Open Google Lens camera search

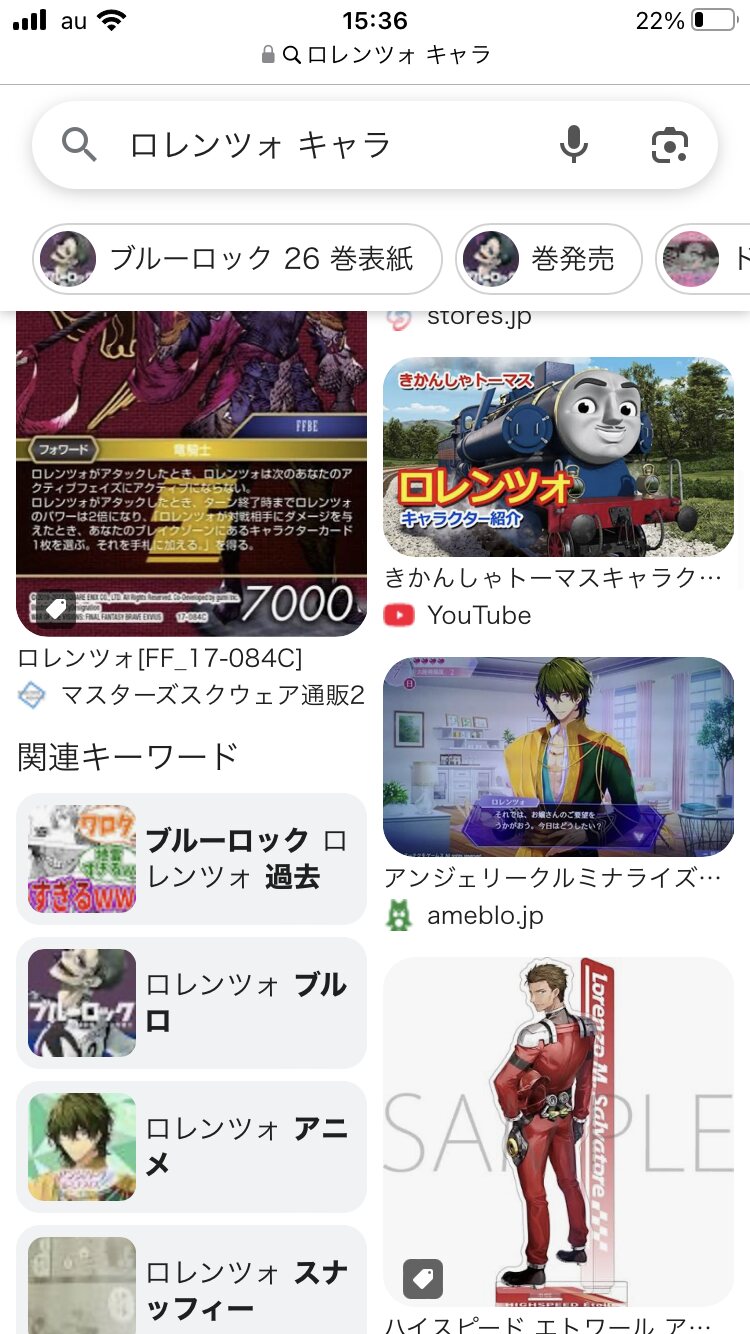(669, 146)
